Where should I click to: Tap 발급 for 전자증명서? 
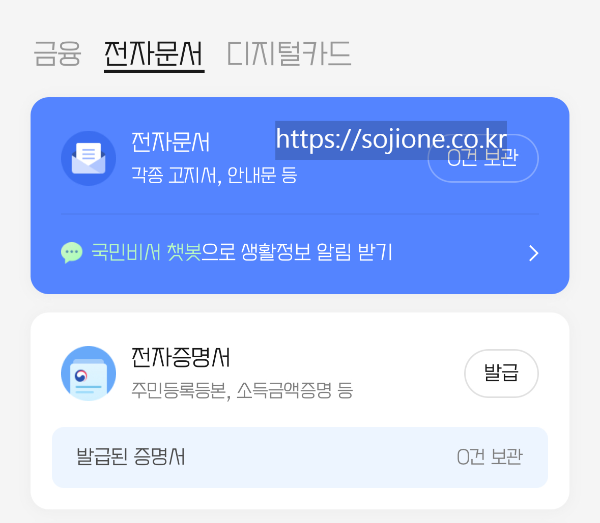coord(501,373)
